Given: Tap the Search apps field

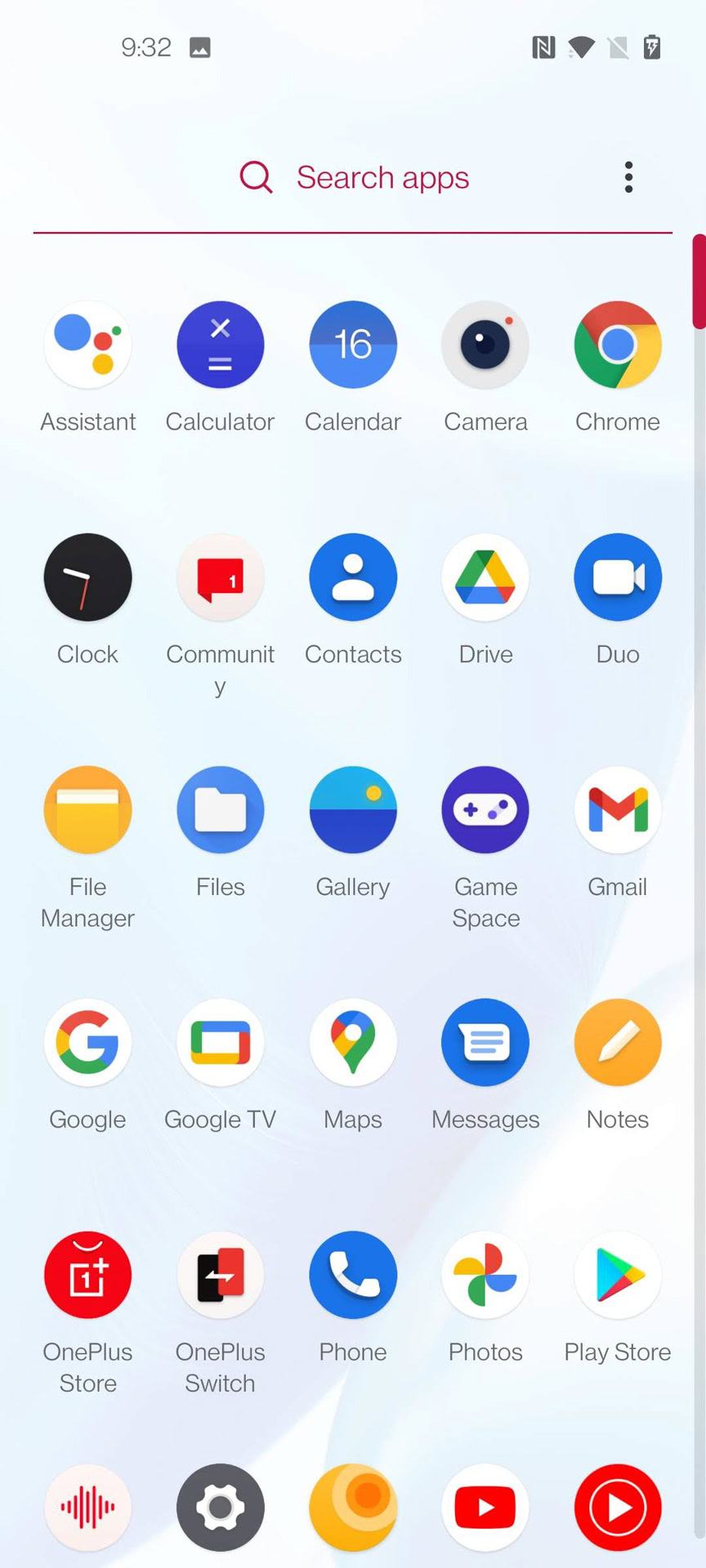Looking at the screenshot, I should pyautogui.click(x=382, y=177).
